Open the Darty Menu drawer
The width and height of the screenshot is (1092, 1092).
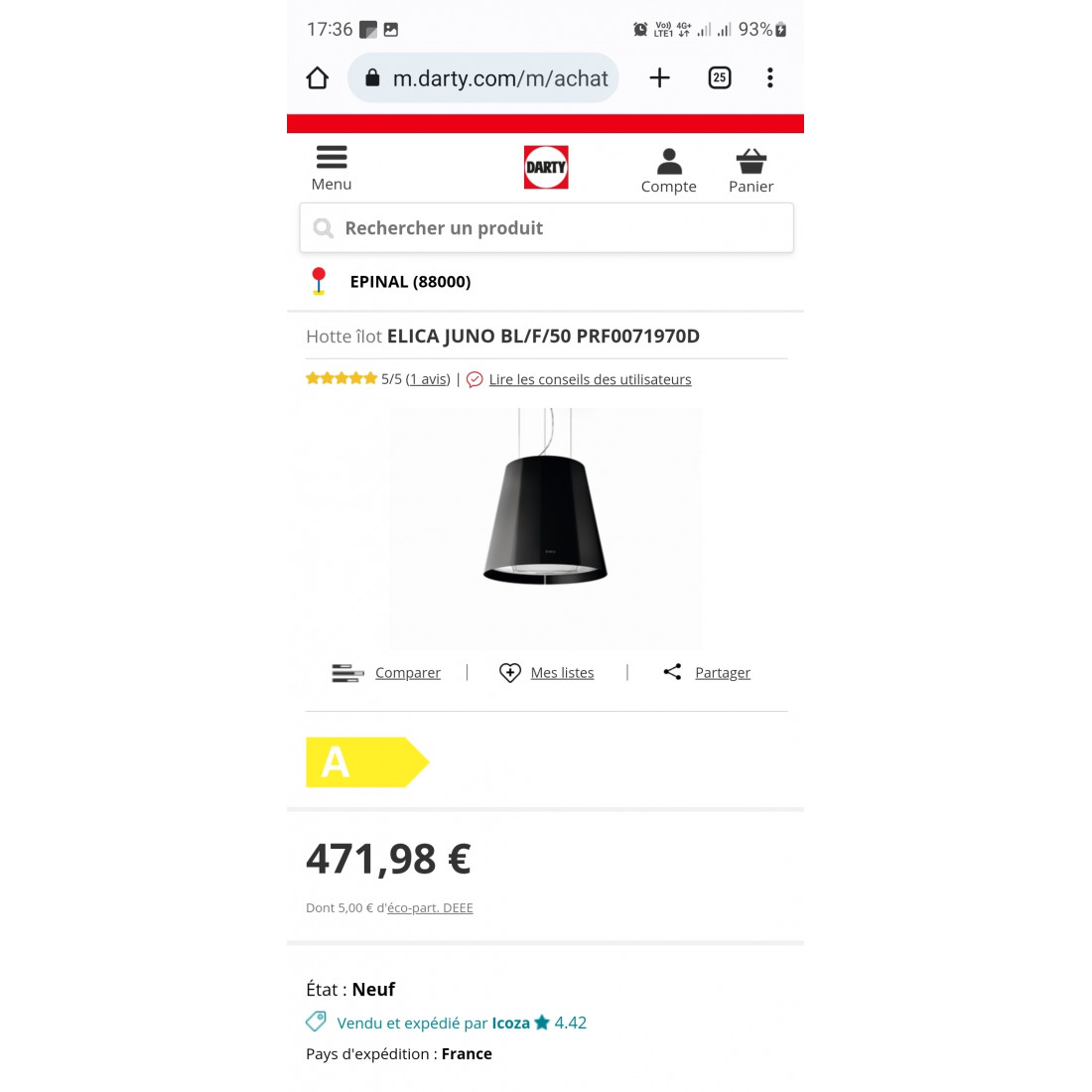click(x=332, y=168)
